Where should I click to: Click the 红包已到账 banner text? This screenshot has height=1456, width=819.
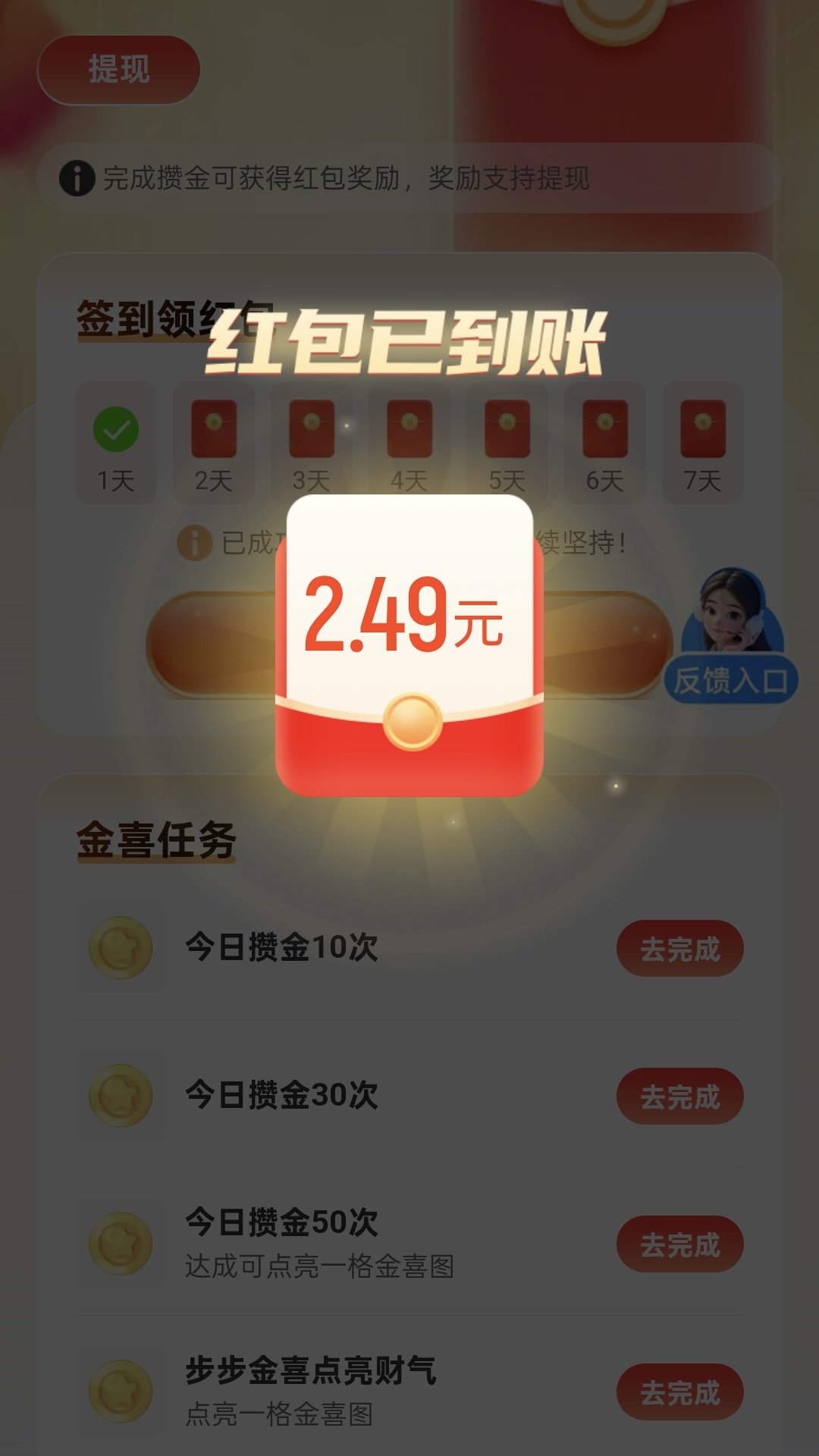click(x=409, y=345)
